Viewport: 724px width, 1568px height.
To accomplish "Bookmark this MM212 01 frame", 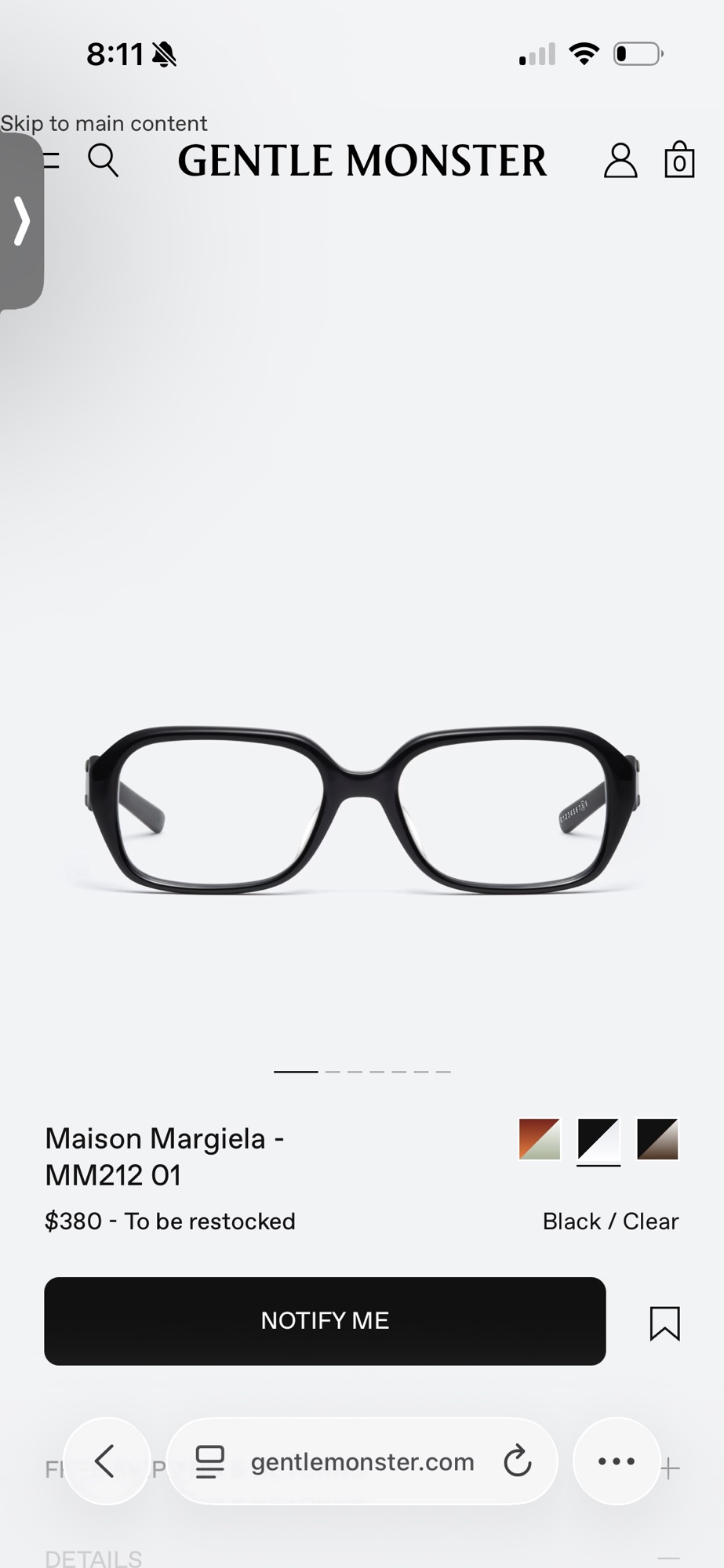I will (x=664, y=1323).
